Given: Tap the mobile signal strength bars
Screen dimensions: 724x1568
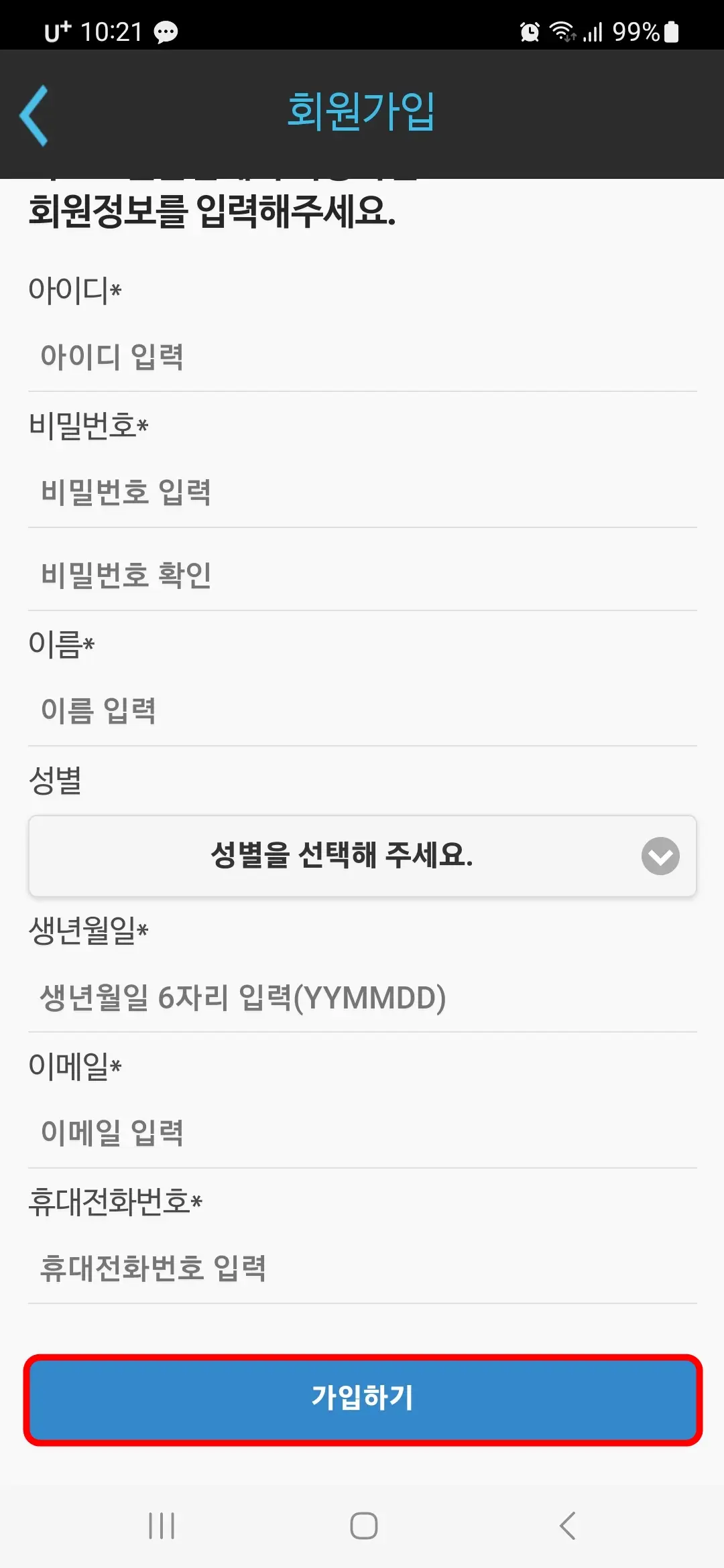Looking at the screenshot, I should coord(593,31).
